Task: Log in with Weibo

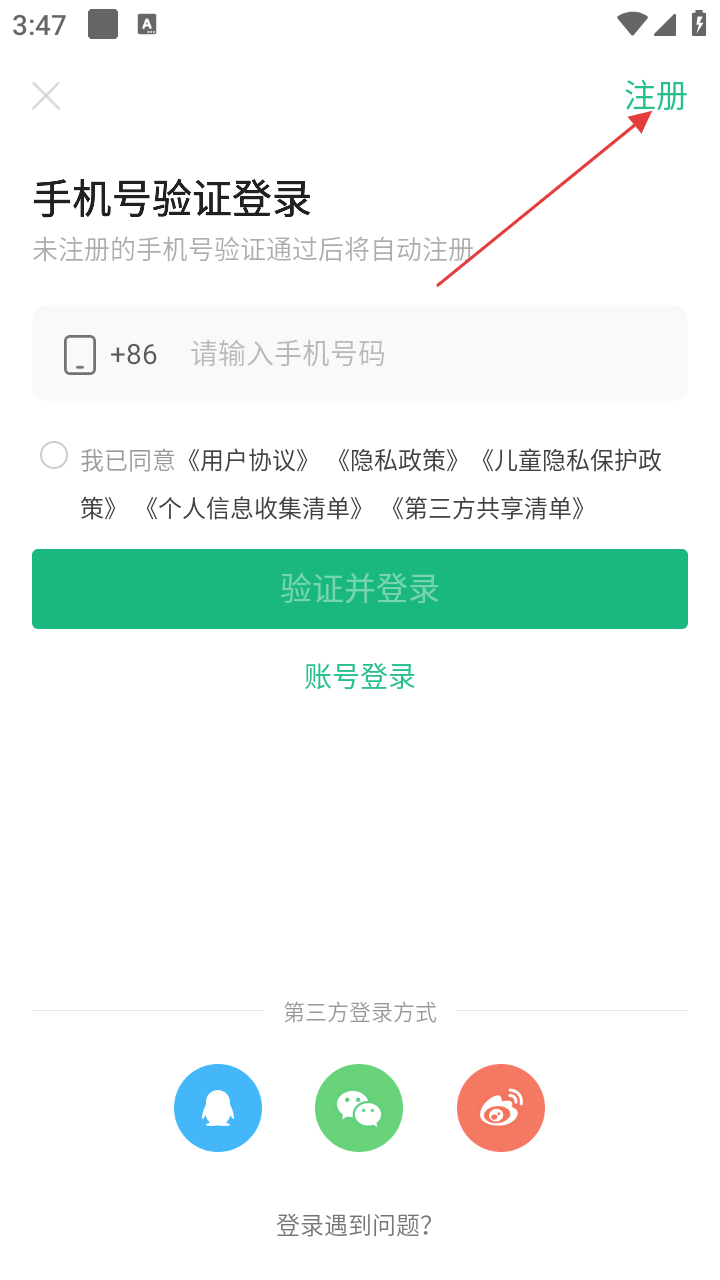Action: (501, 1108)
